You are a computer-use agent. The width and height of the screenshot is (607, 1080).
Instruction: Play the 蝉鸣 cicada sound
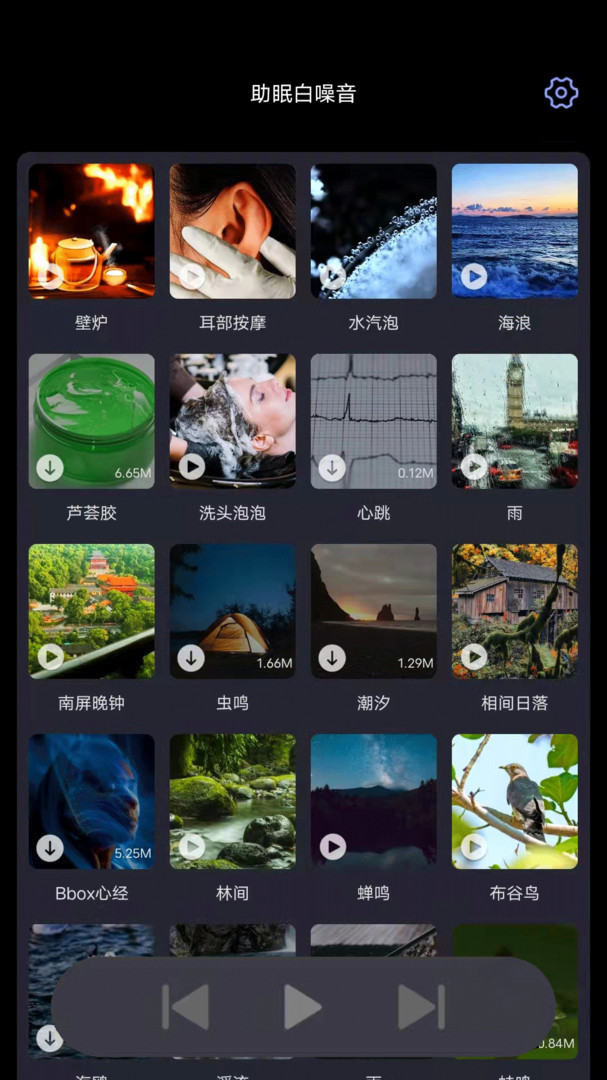point(373,801)
